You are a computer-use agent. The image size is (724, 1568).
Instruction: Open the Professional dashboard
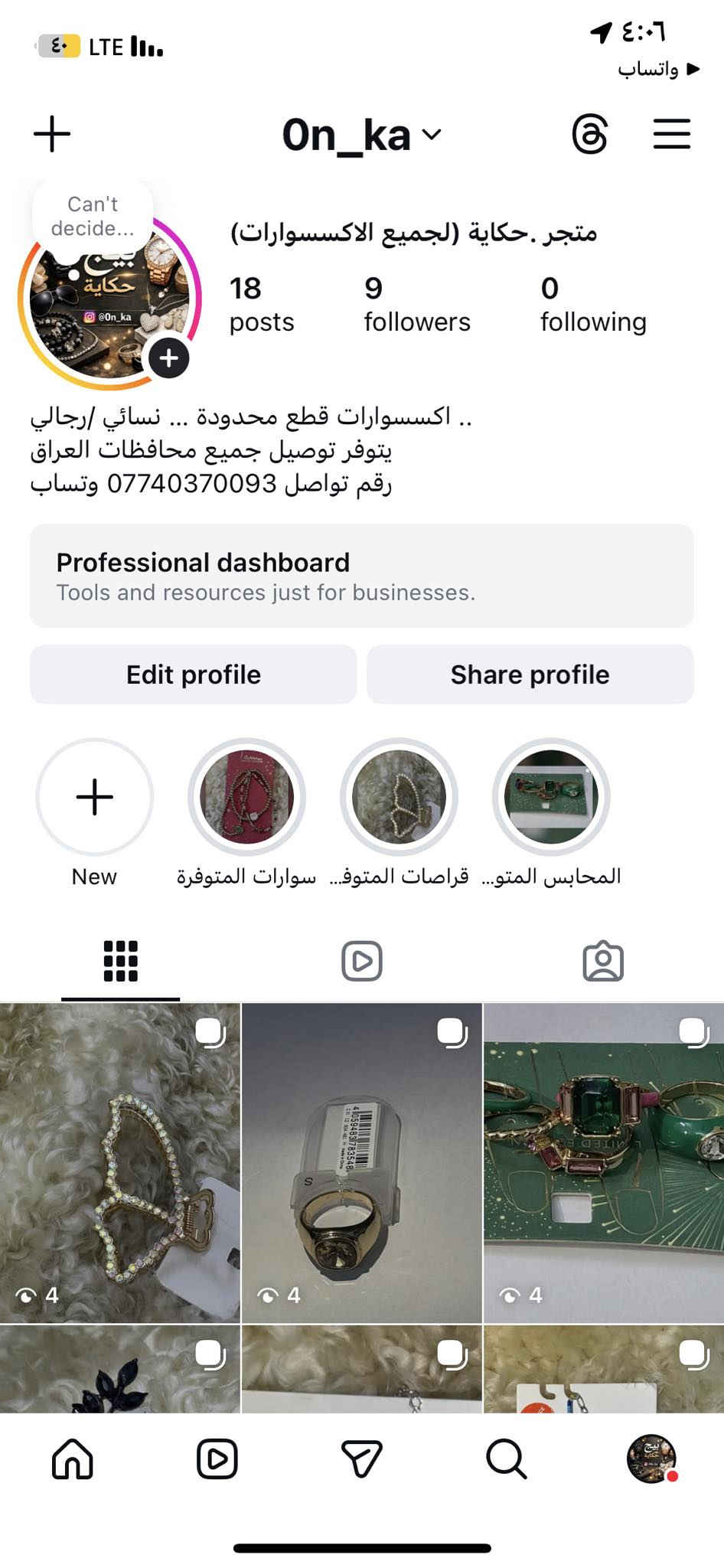tap(361, 576)
